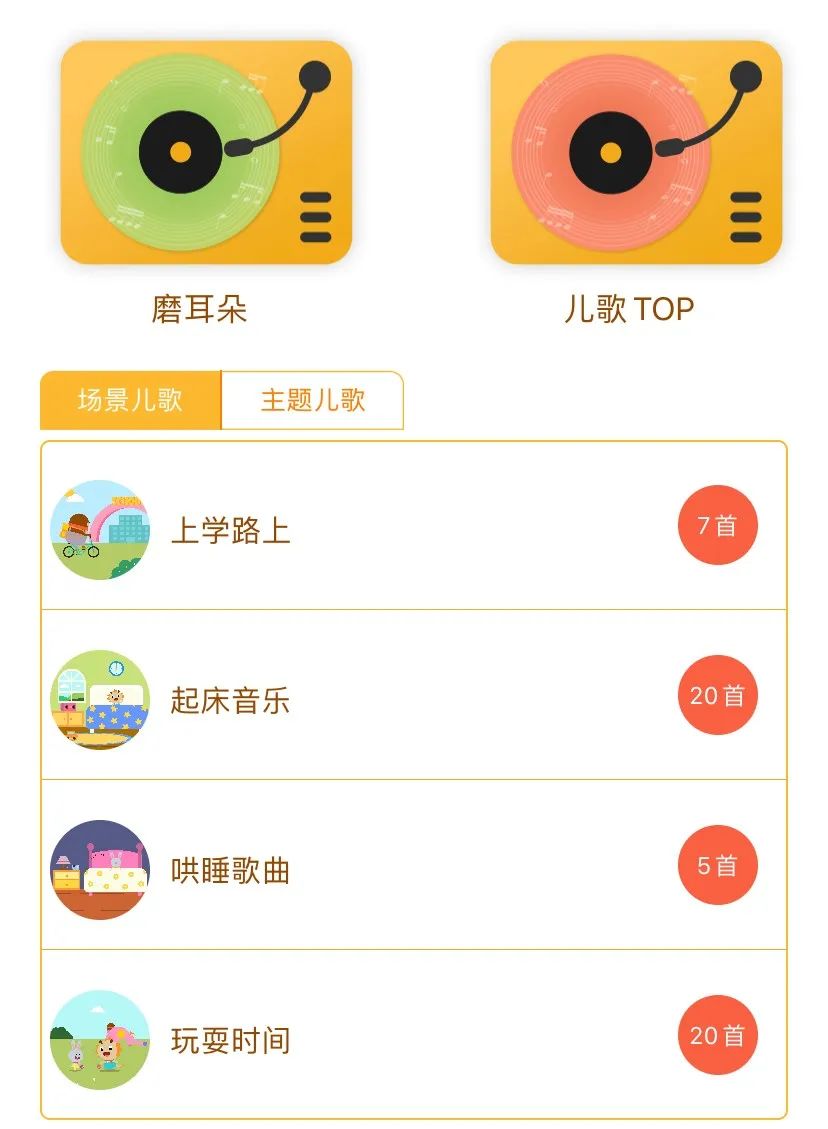Open the 上学路上 song list

click(413, 528)
